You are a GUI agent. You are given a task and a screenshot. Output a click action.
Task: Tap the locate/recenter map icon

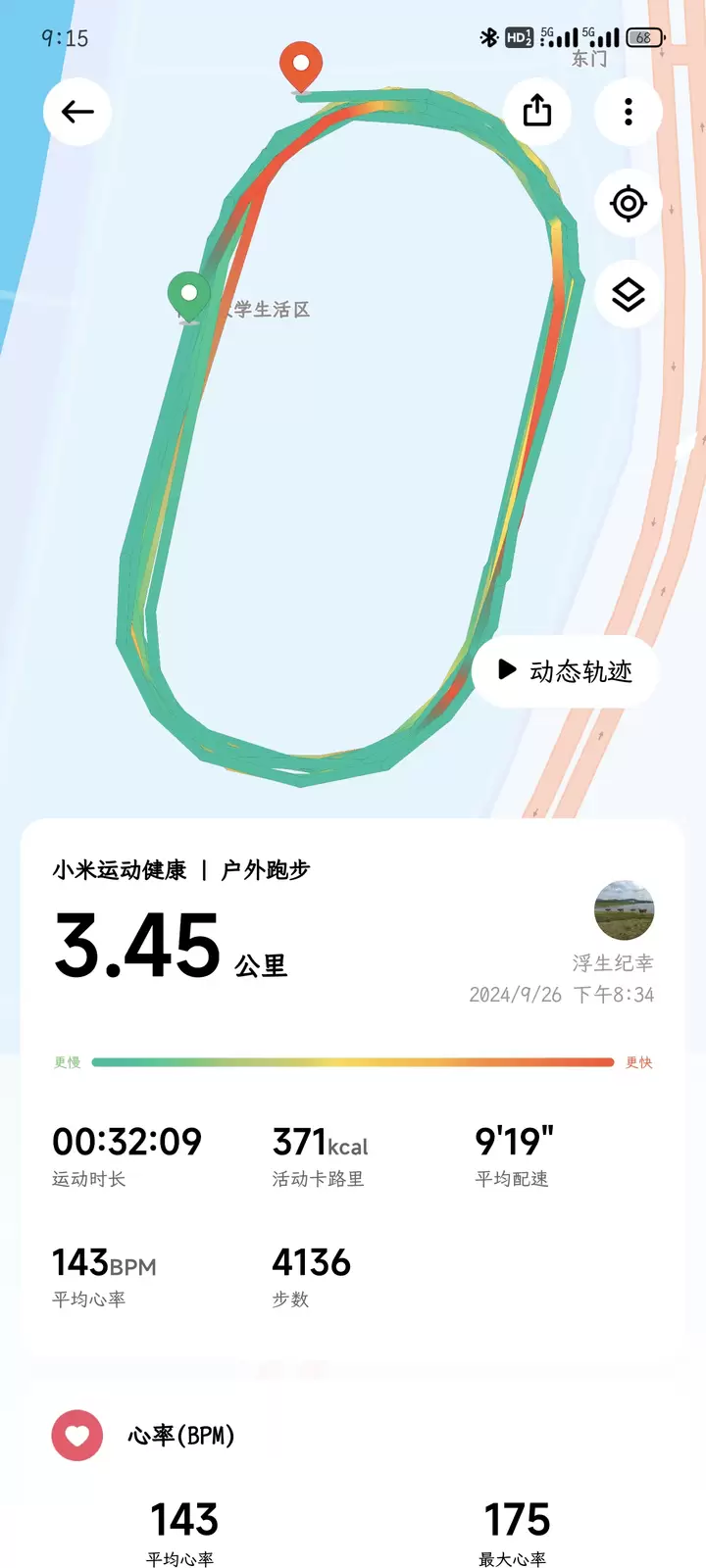pyautogui.click(x=628, y=203)
